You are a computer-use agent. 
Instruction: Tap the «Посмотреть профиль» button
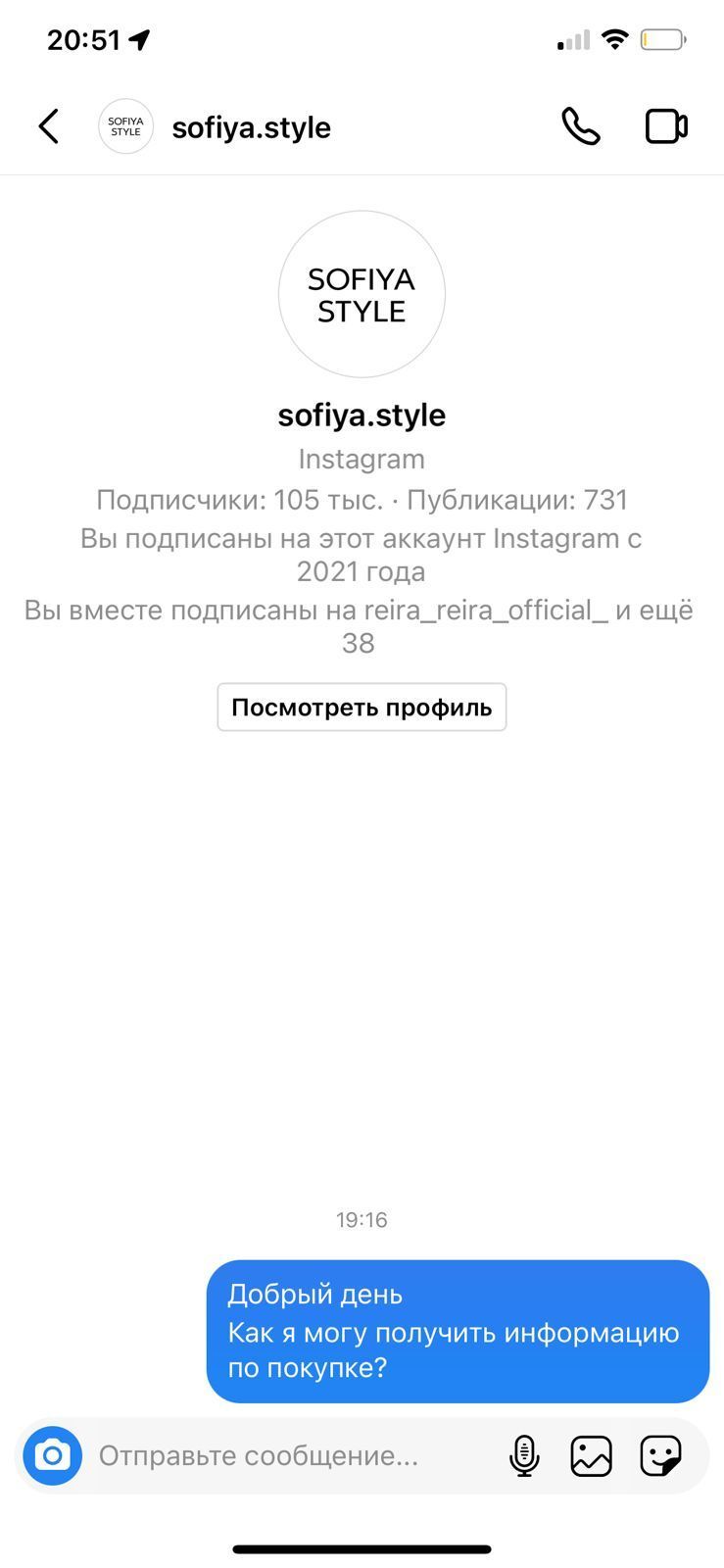(x=362, y=708)
